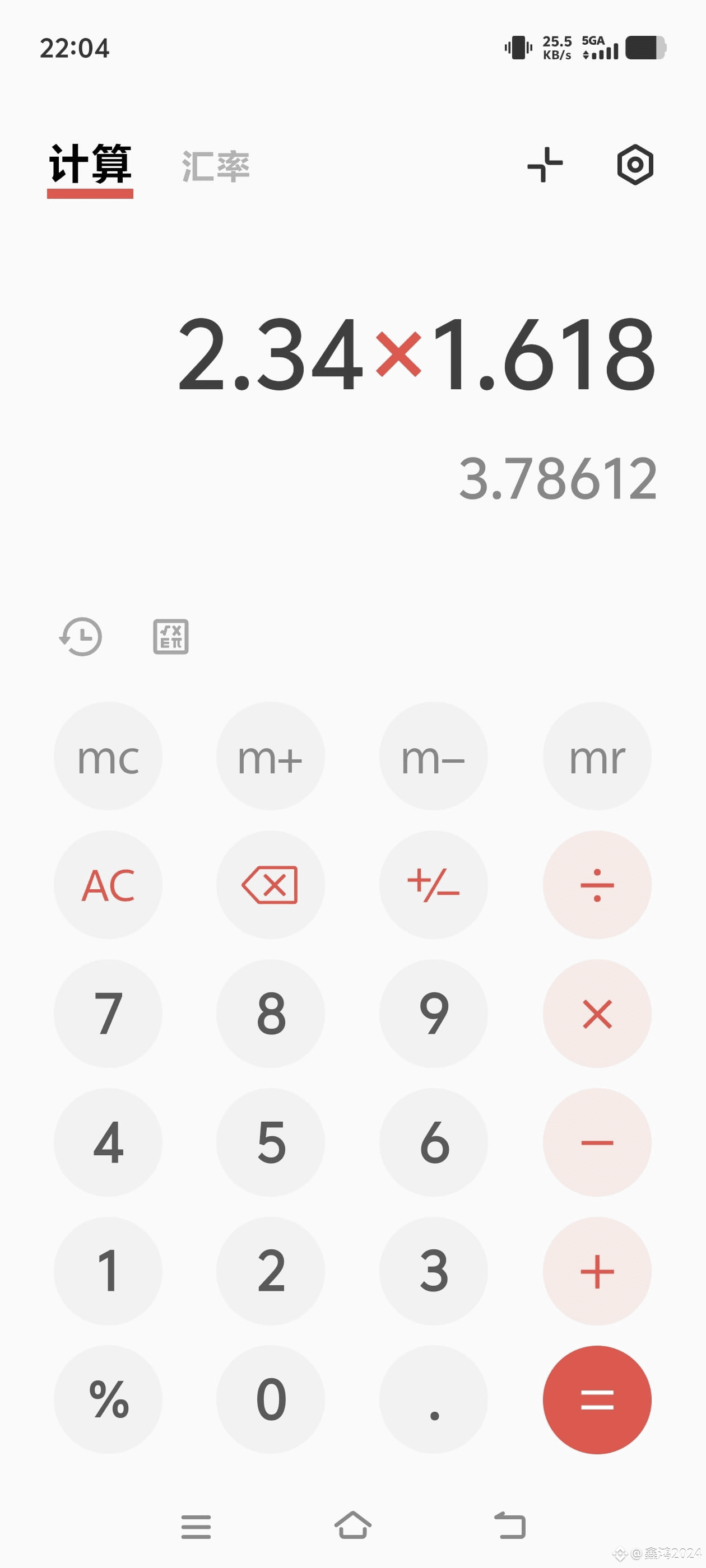Tap the division operator key
The width and height of the screenshot is (706, 1568).
597,885
